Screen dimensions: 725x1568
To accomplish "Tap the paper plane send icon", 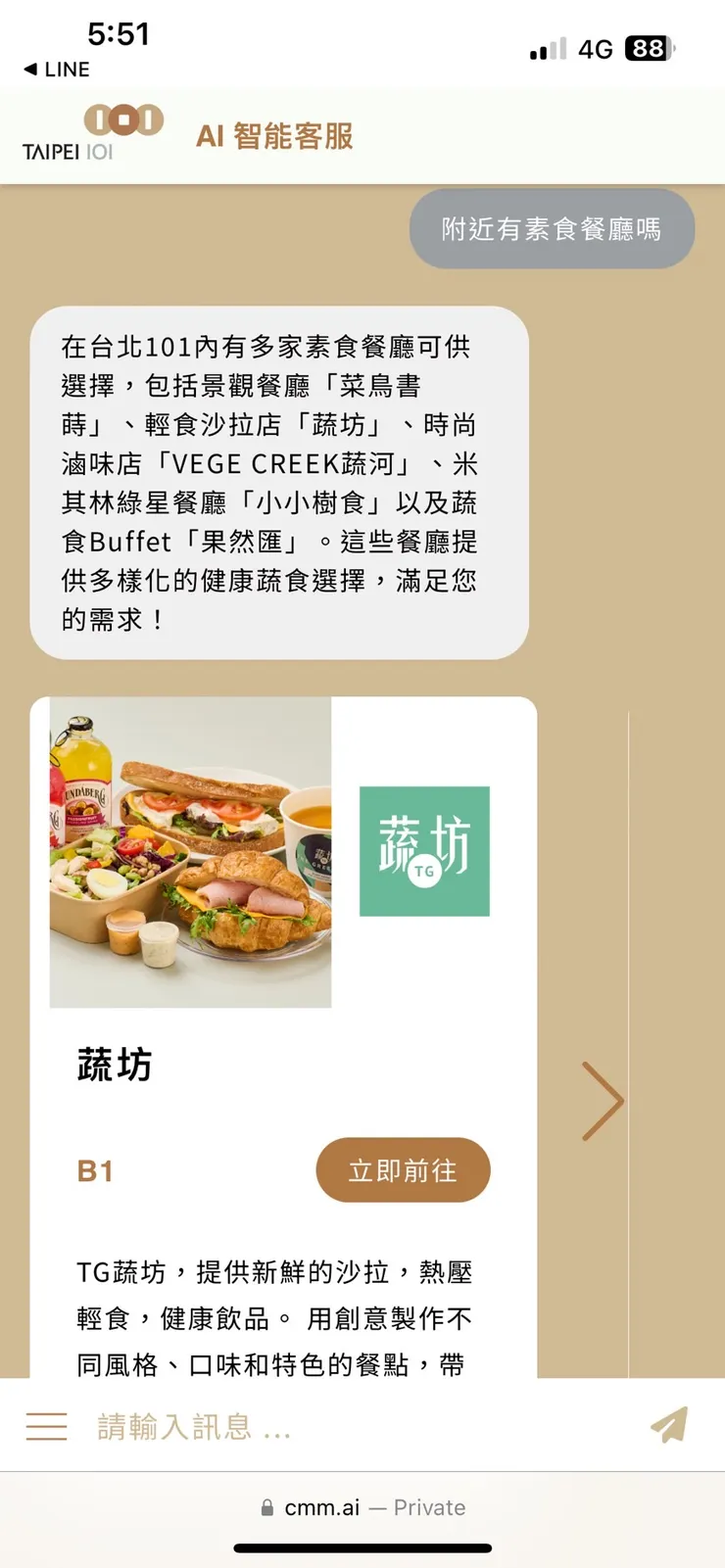I will coord(669,1426).
